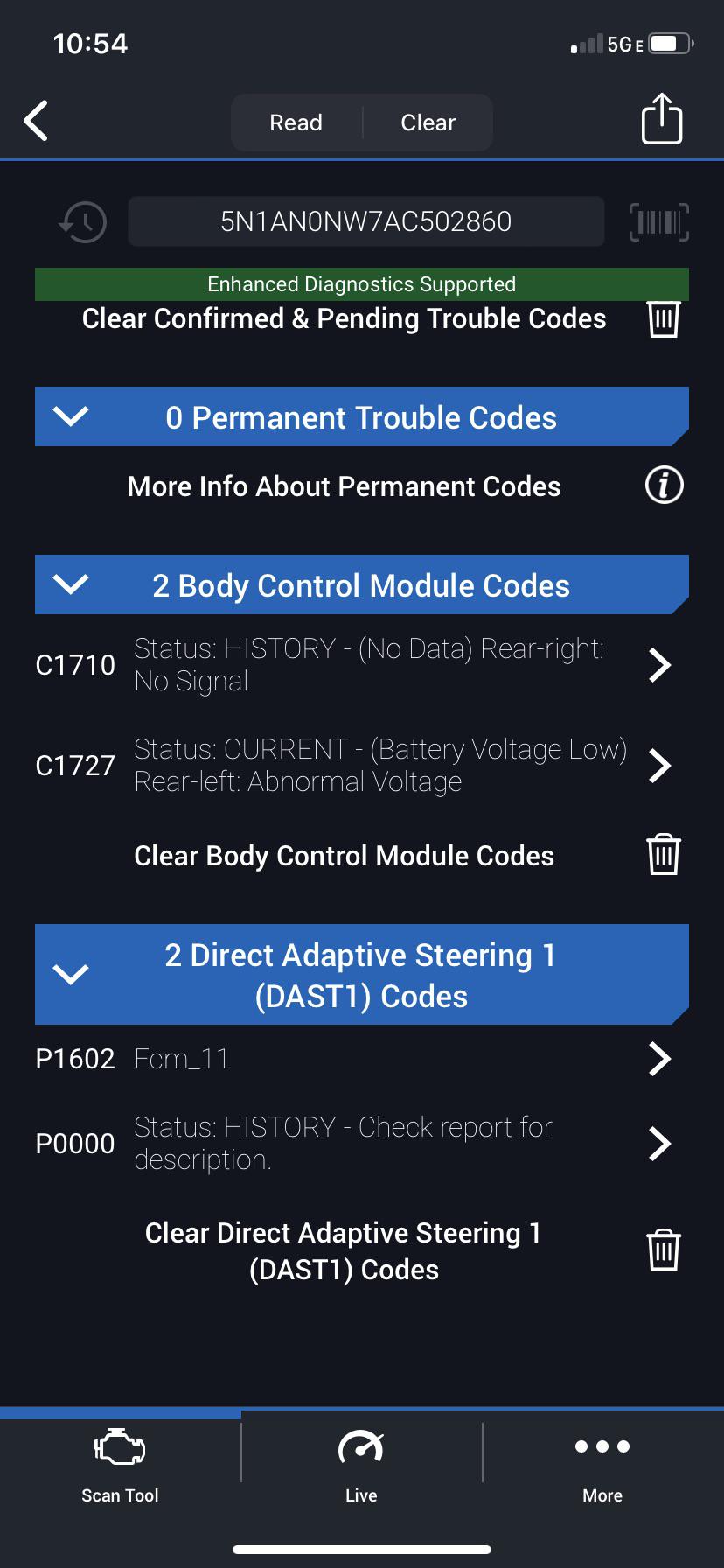Switch to the Live tab
The image size is (724, 1568).
(361, 1464)
